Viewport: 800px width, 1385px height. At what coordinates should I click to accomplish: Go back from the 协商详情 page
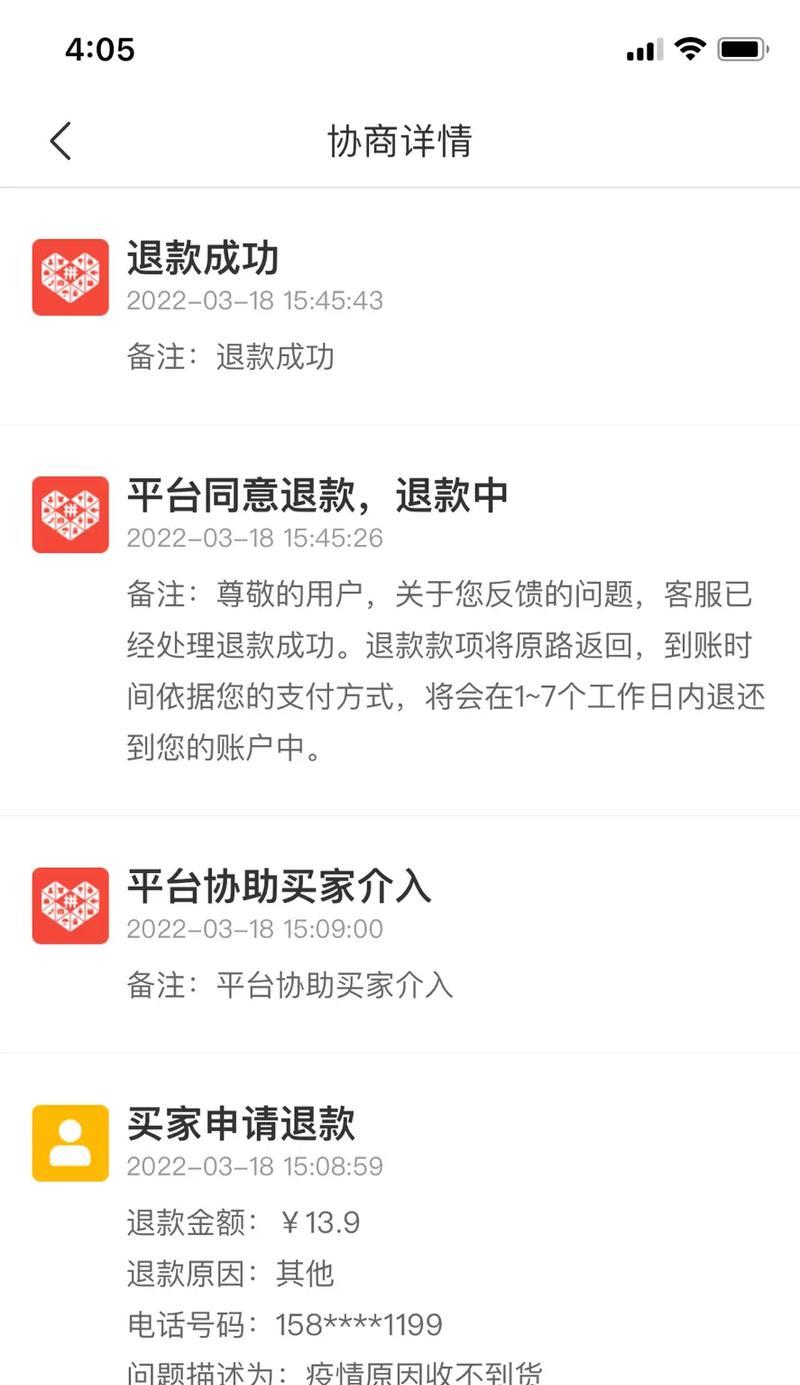61,141
